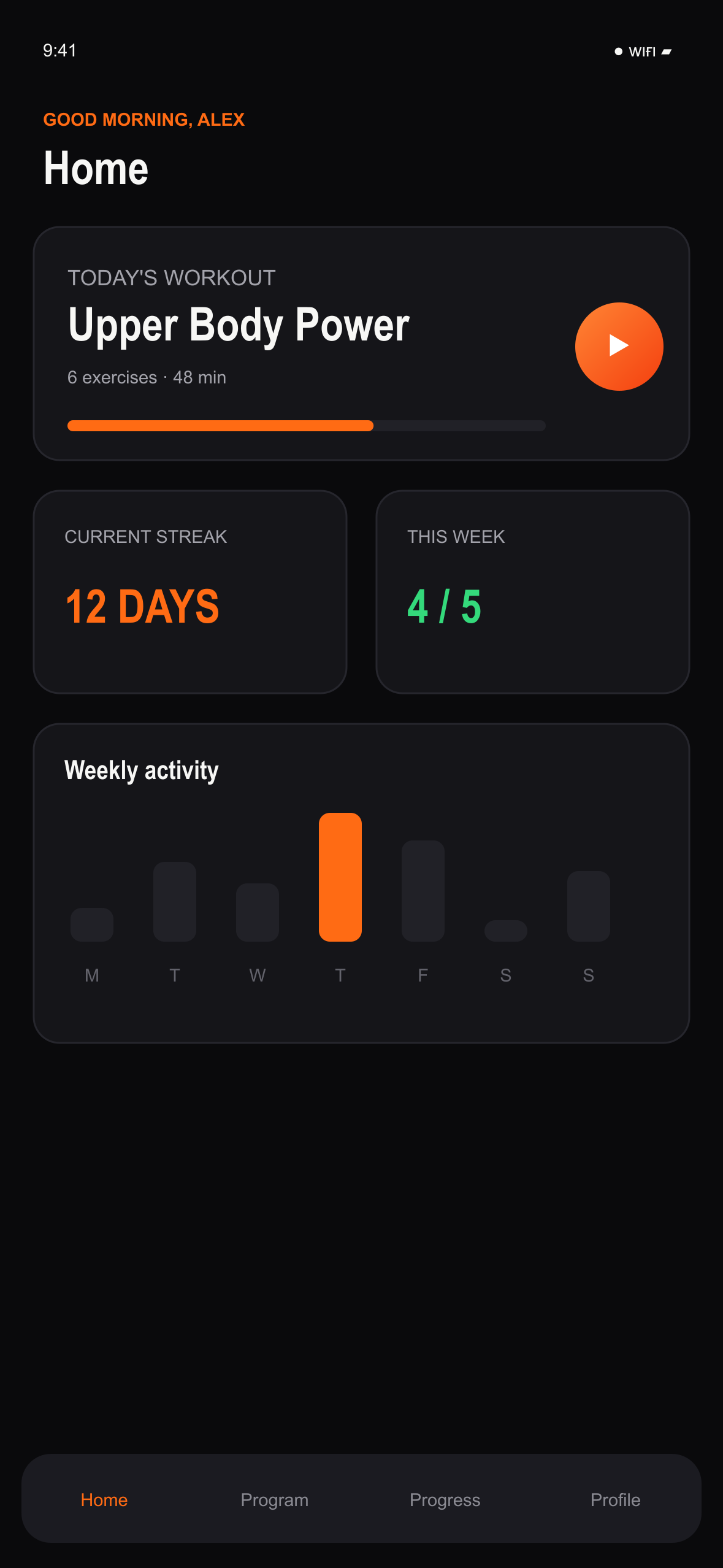
Task: Start the Upper Body Power workout
Action: coord(619,346)
